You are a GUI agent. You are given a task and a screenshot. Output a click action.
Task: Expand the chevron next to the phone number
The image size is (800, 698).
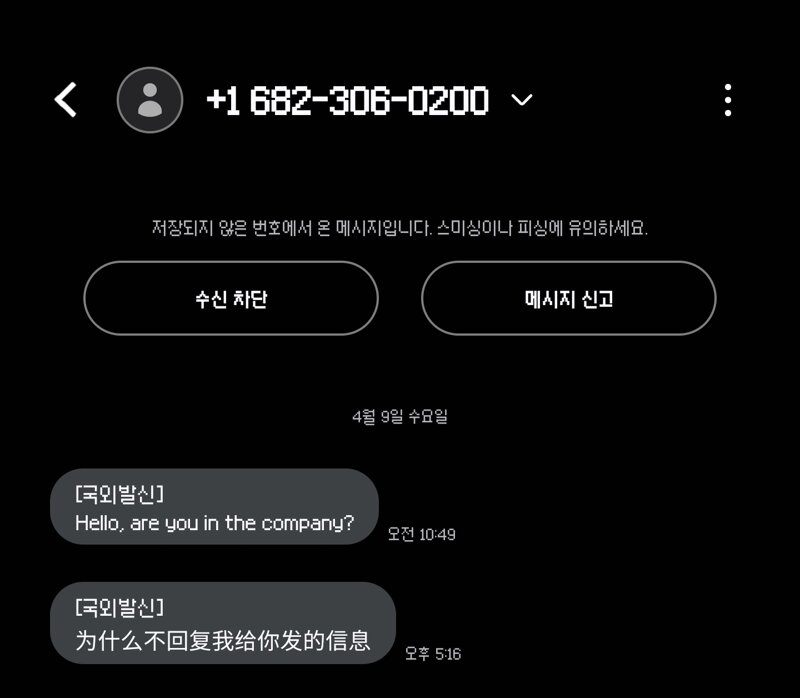[x=522, y=100]
